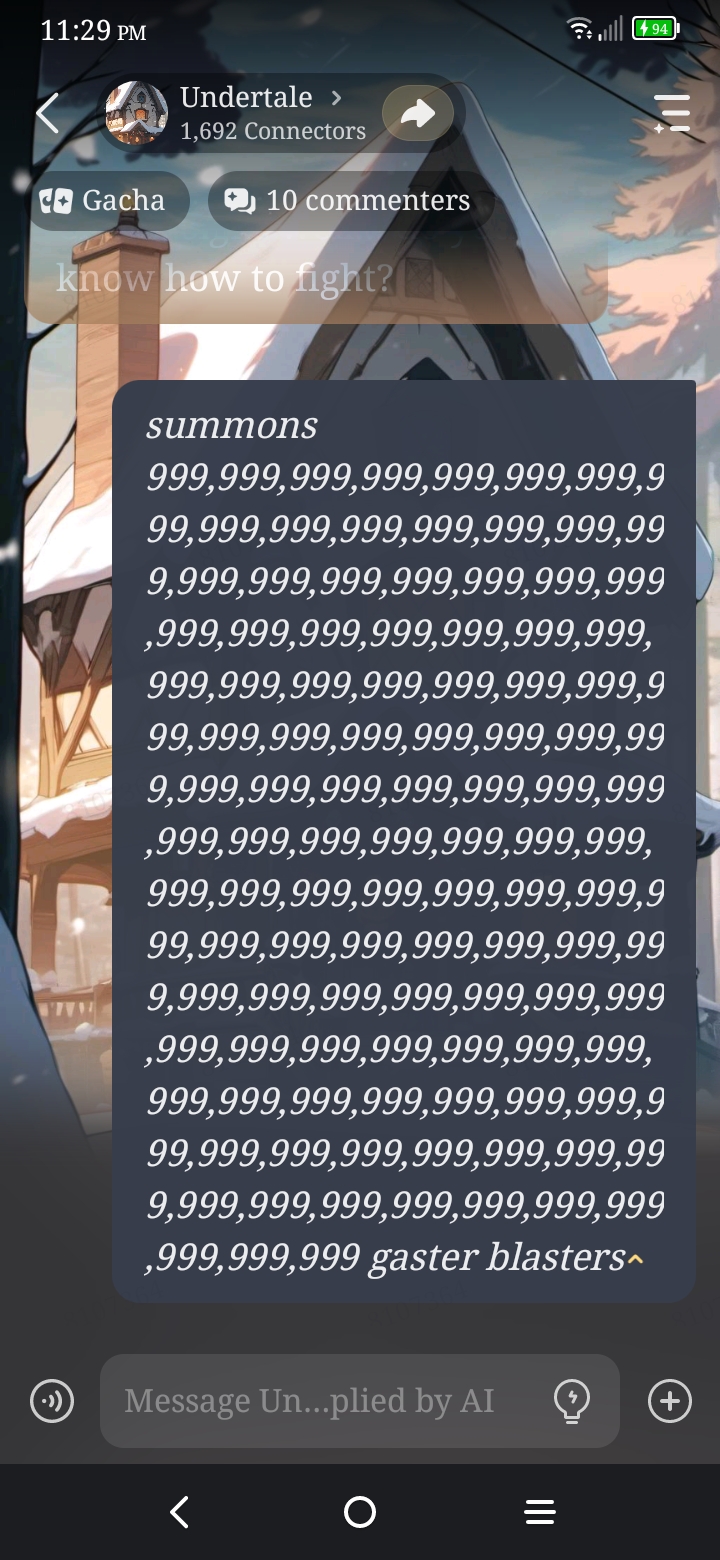Open recent apps from navigation bar
Viewport: 720px width, 1560px height.
coord(540,1512)
